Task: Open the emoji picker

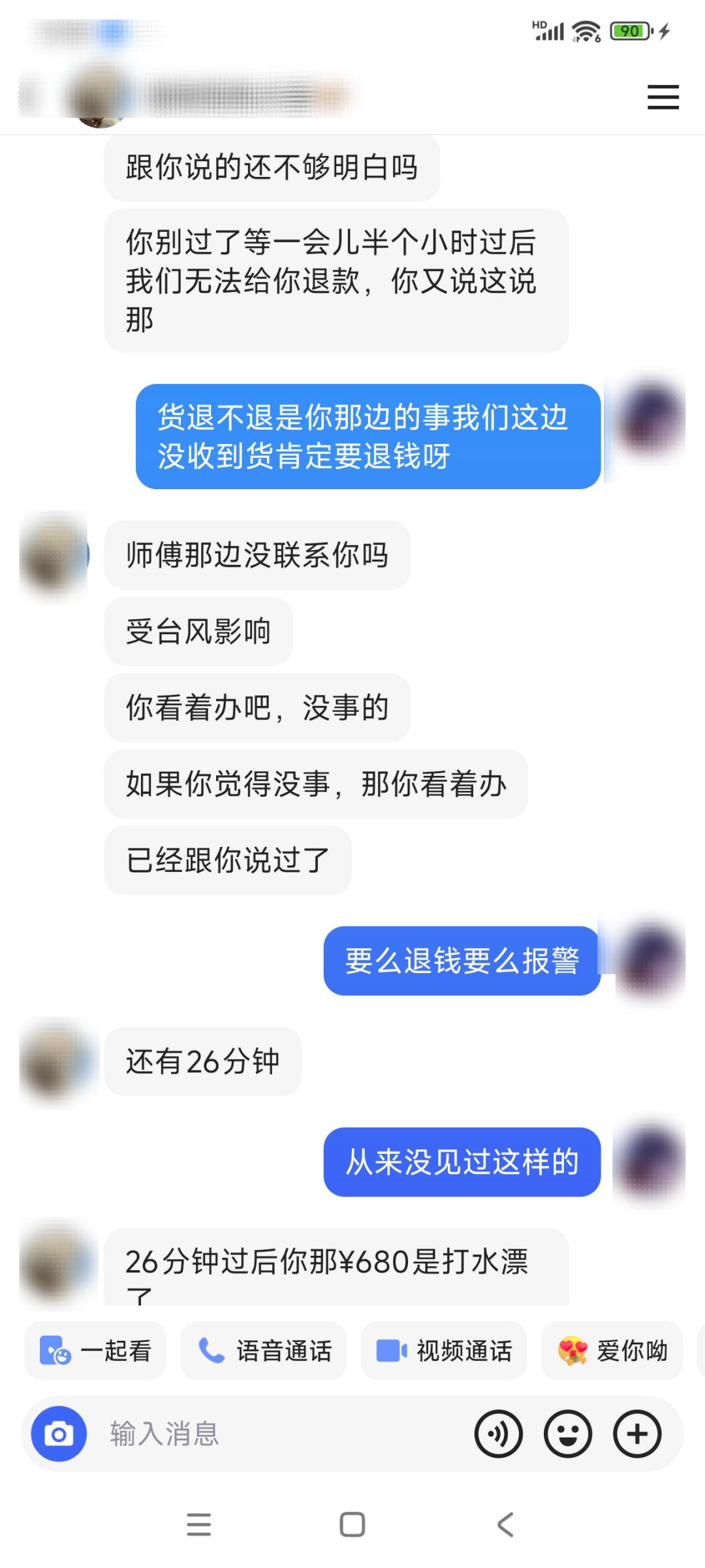Action: click(x=568, y=1434)
